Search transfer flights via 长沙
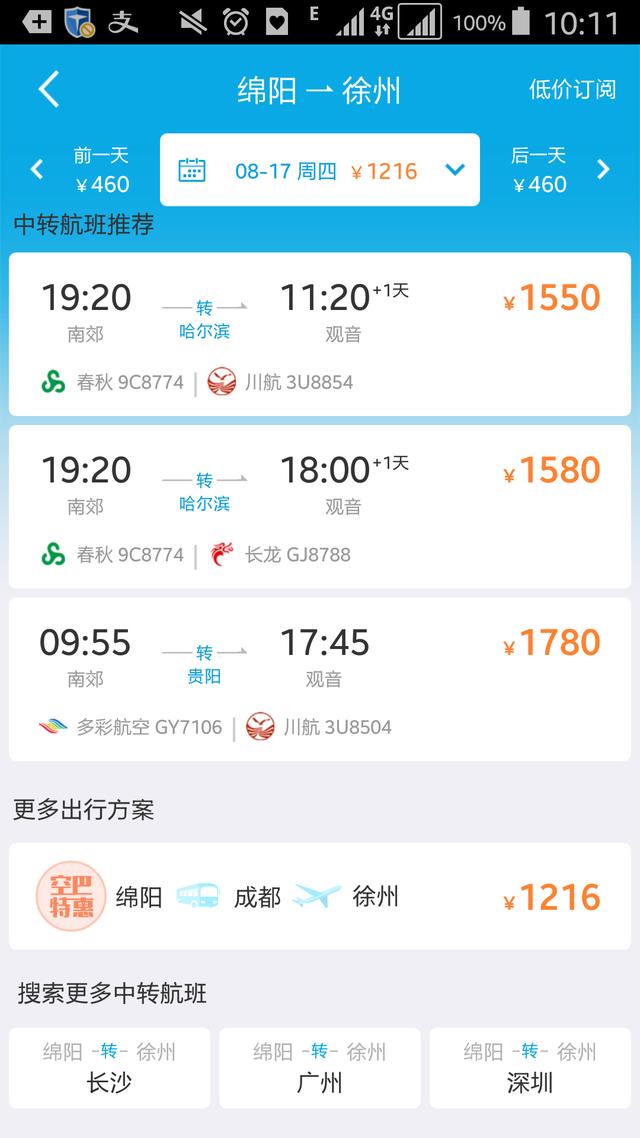The image size is (640, 1138). pyautogui.click(x=109, y=1067)
